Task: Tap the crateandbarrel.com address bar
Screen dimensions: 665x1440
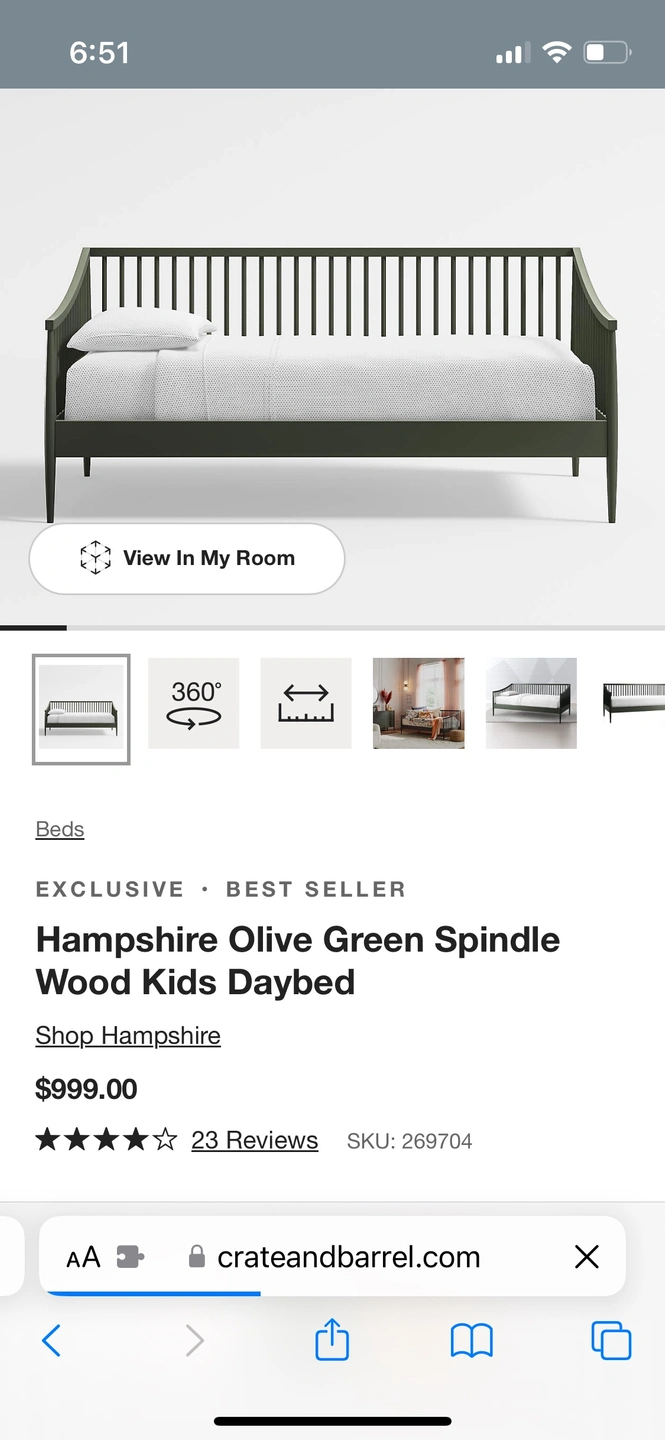Action: [x=348, y=1257]
